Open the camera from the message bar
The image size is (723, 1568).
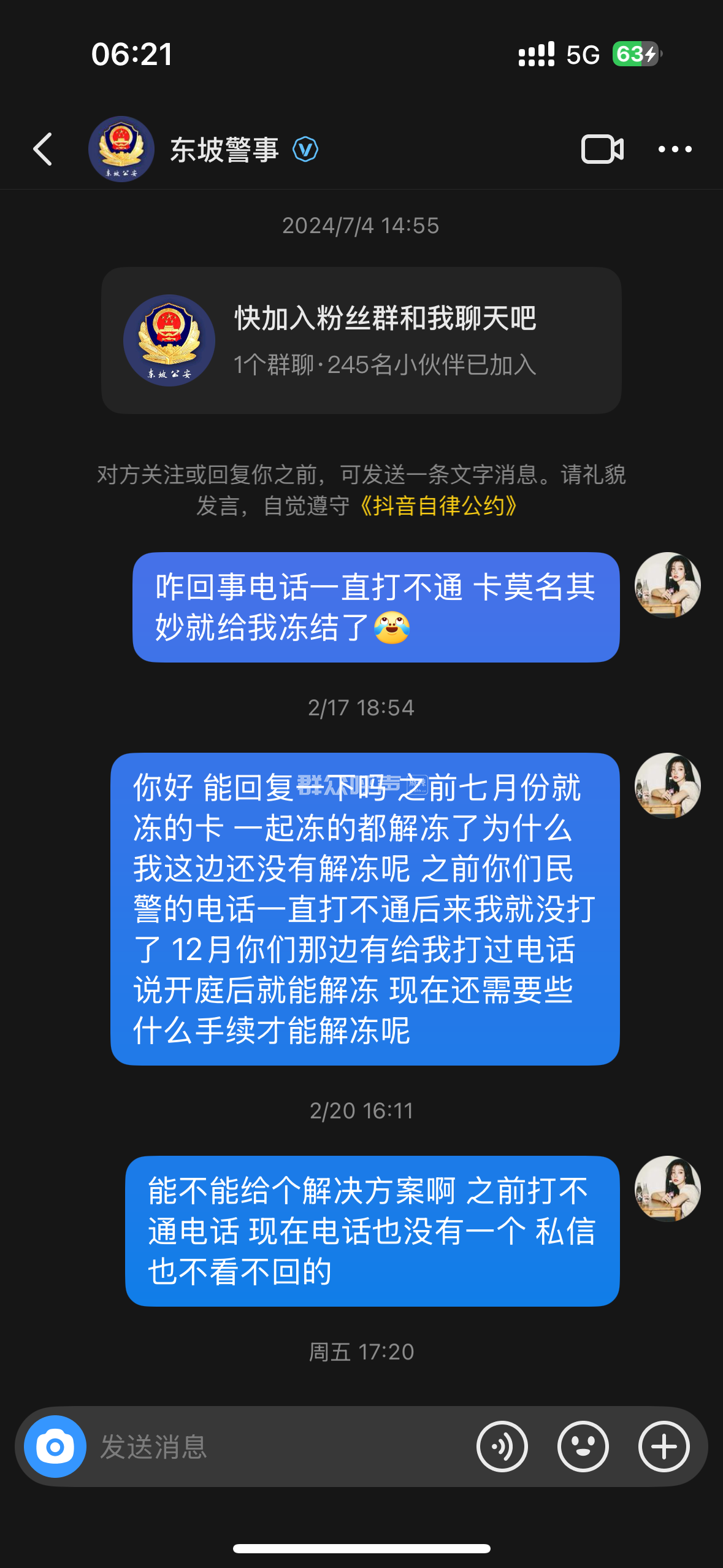(x=55, y=1447)
